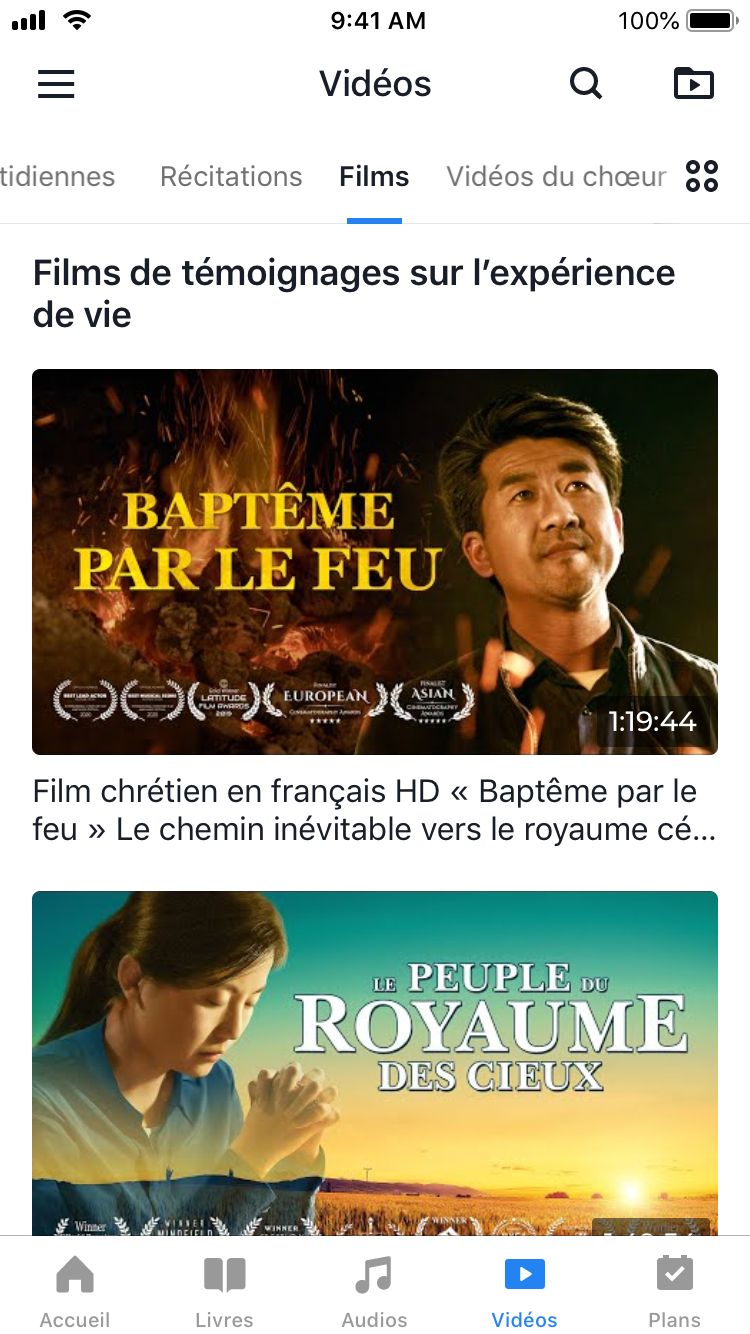This screenshot has height=1334, width=750.
Task: Open the hamburger drawer menu
Action: [56, 84]
